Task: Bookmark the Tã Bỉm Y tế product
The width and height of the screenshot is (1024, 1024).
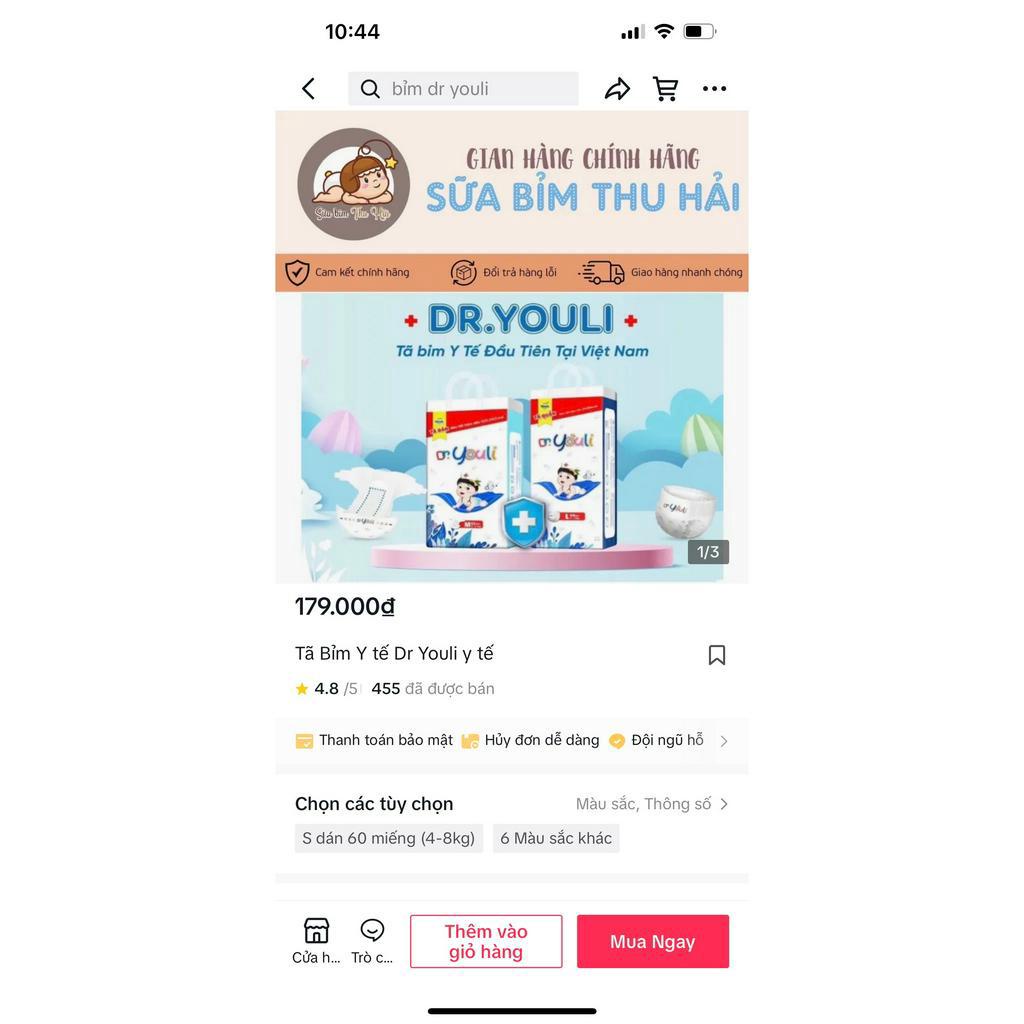Action: coord(716,655)
